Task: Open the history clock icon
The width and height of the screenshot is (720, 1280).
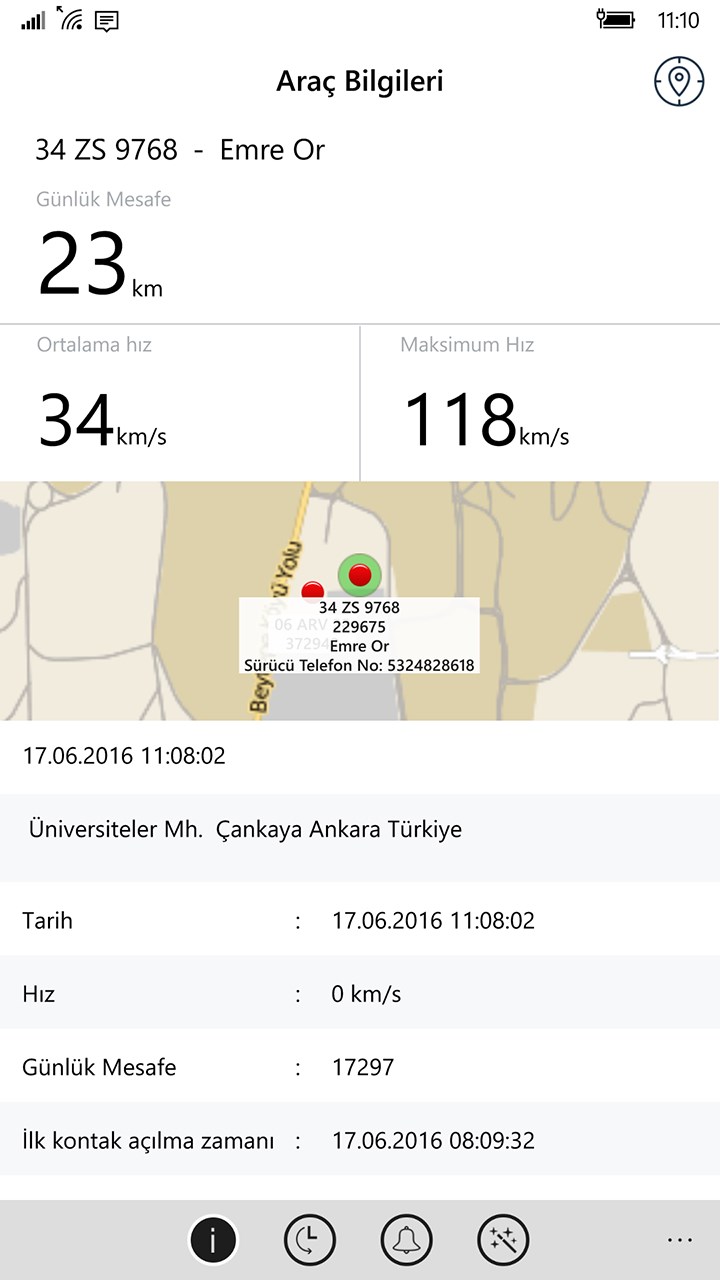Action: [x=309, y=1241]
